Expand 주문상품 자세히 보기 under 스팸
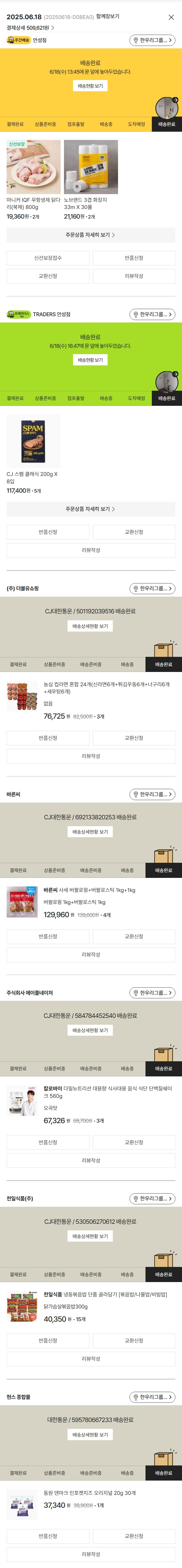Screen dimensions: 182x1568 click(x=91, y=509)
